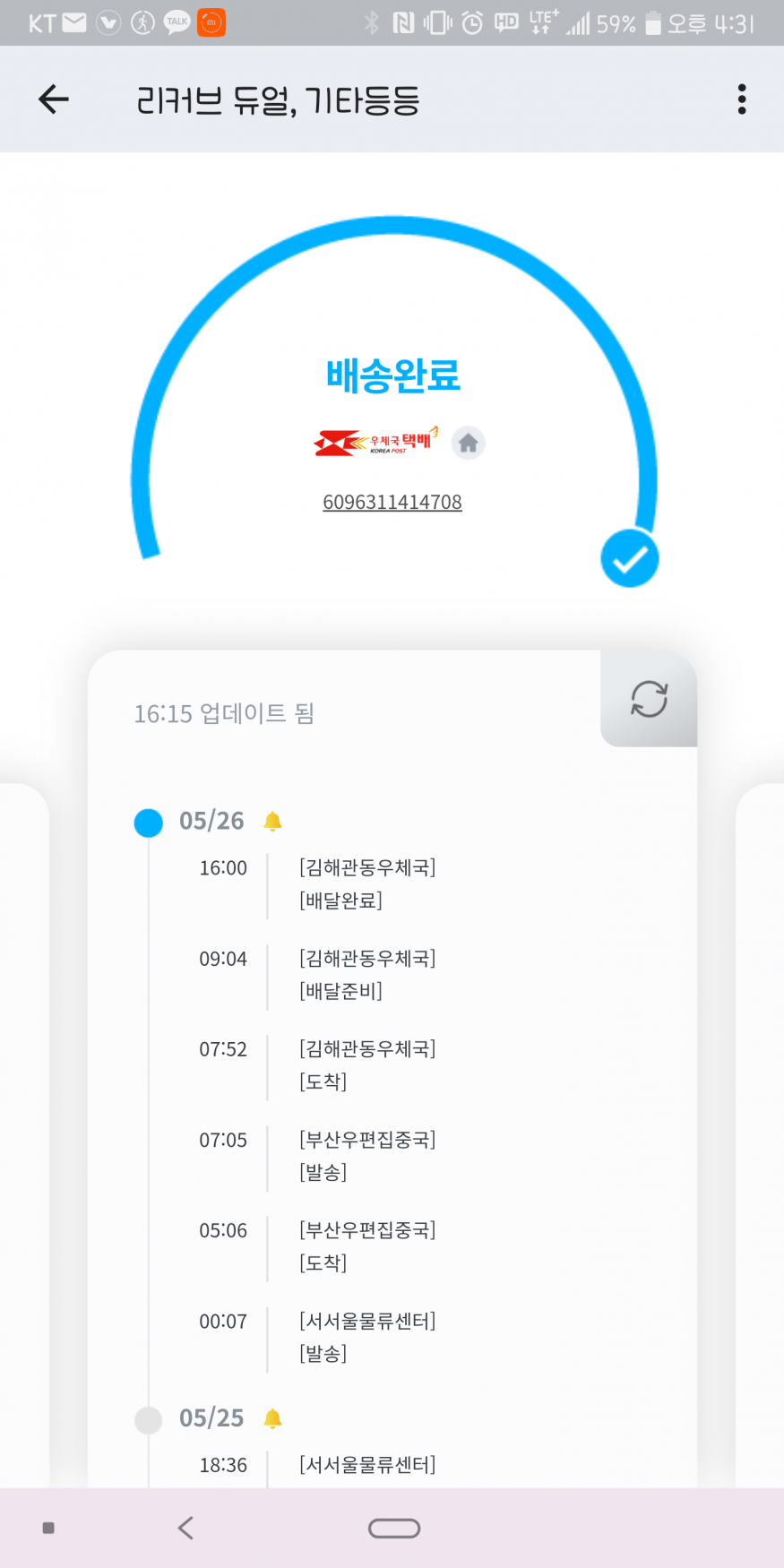The width and height of the screenshot is (784, 1568).
Task: Tap the bell next to 05/25
Action: (273, 1418)
